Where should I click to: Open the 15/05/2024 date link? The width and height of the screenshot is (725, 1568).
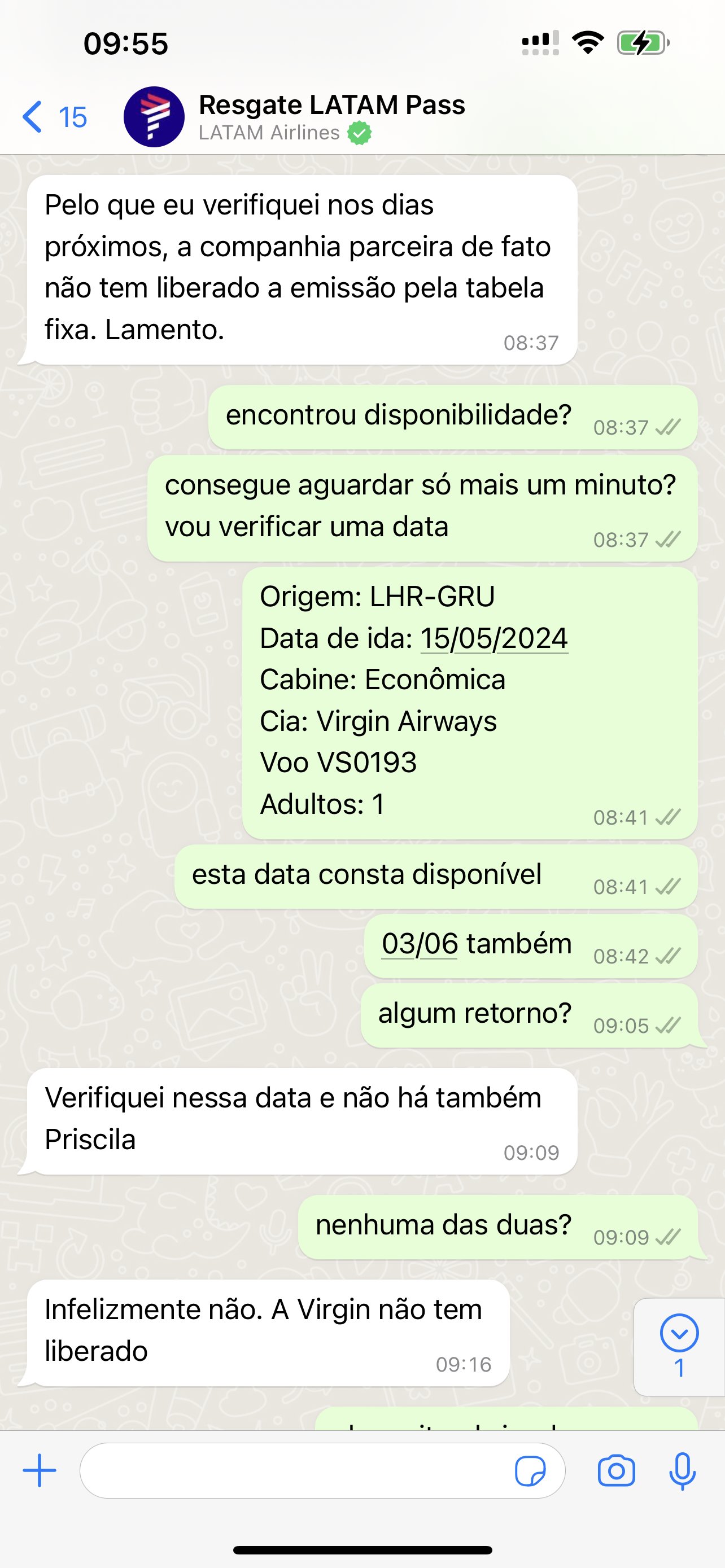[493, 638]
